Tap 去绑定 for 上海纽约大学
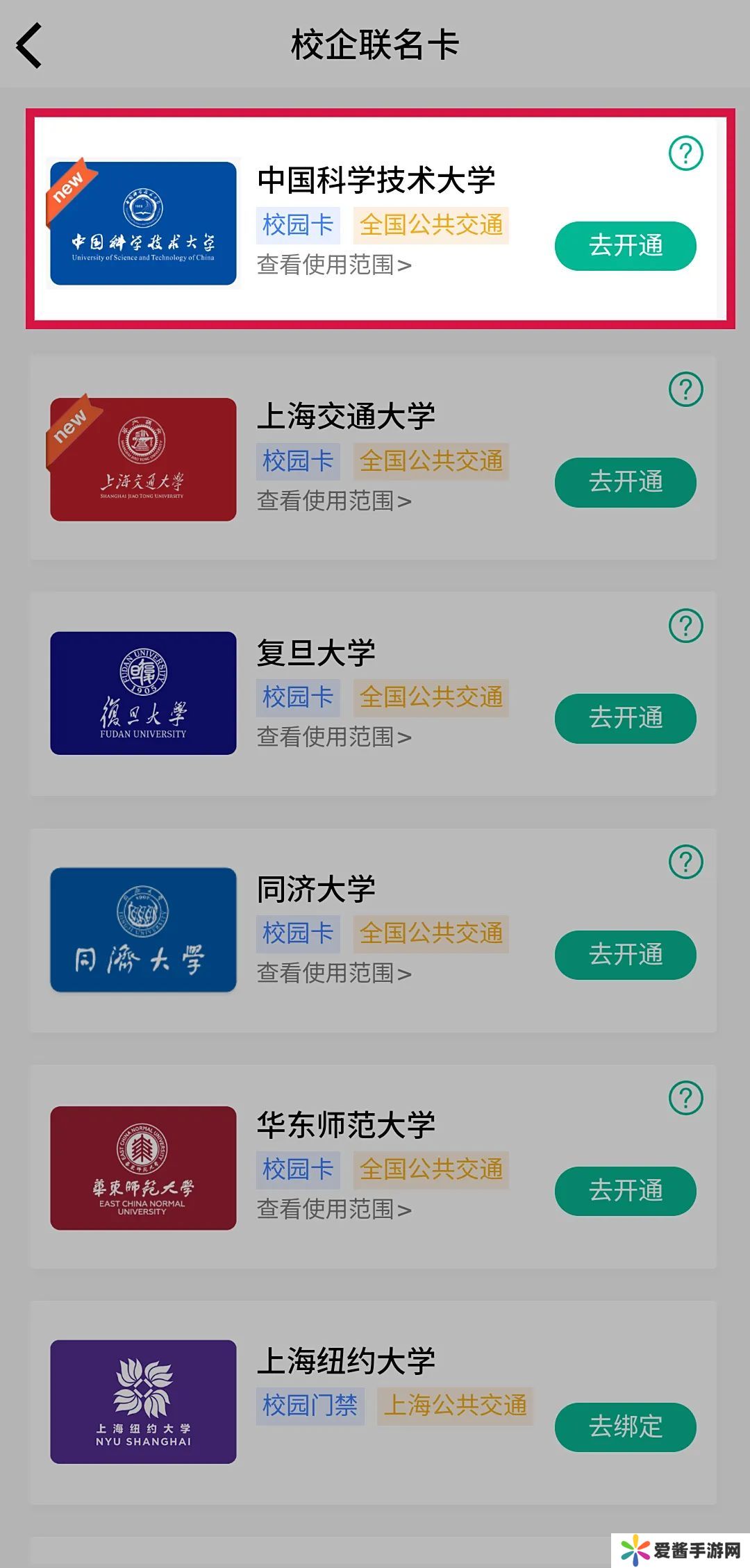 (x=625, y=1427)
